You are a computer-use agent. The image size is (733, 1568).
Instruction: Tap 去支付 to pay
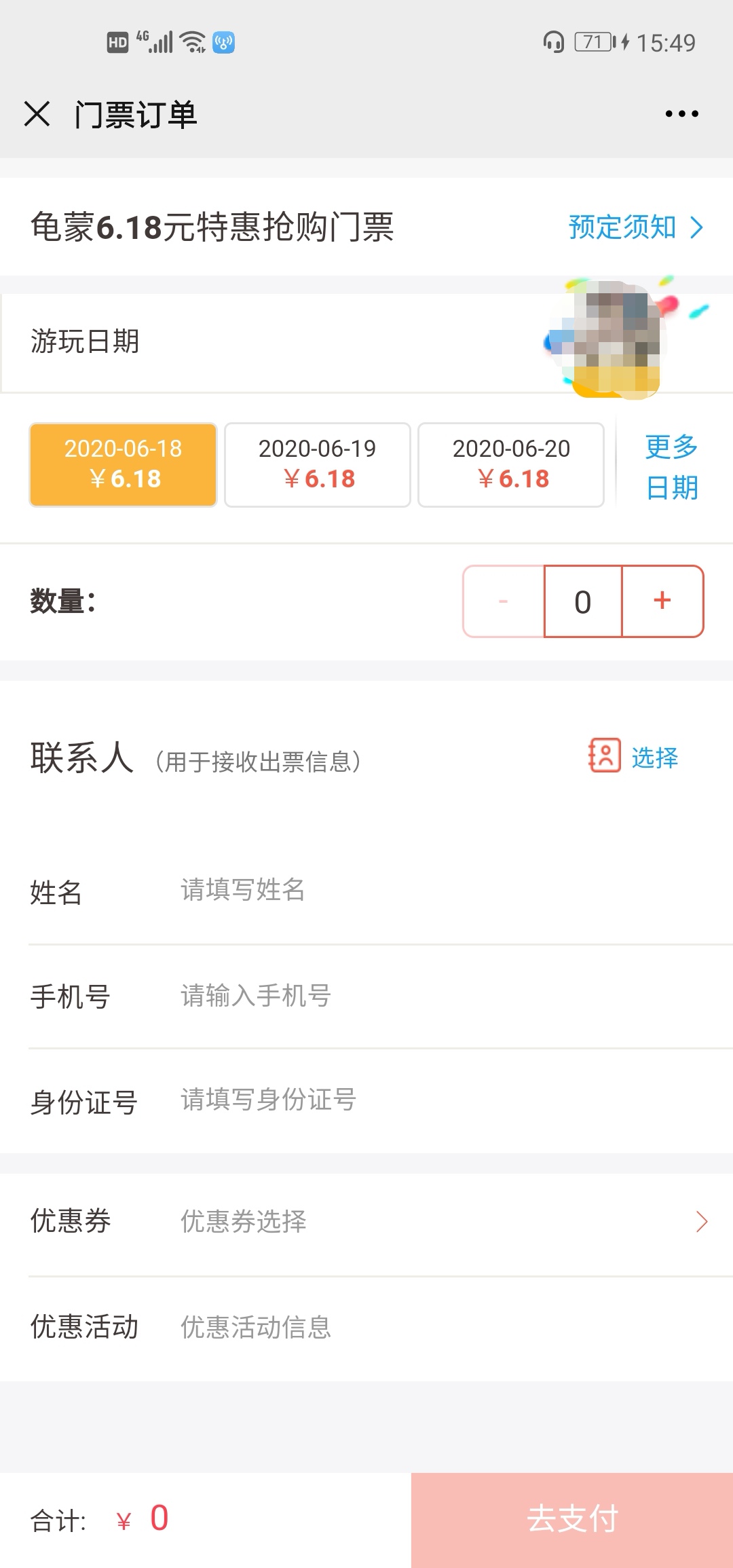[x=572, y=1519]
